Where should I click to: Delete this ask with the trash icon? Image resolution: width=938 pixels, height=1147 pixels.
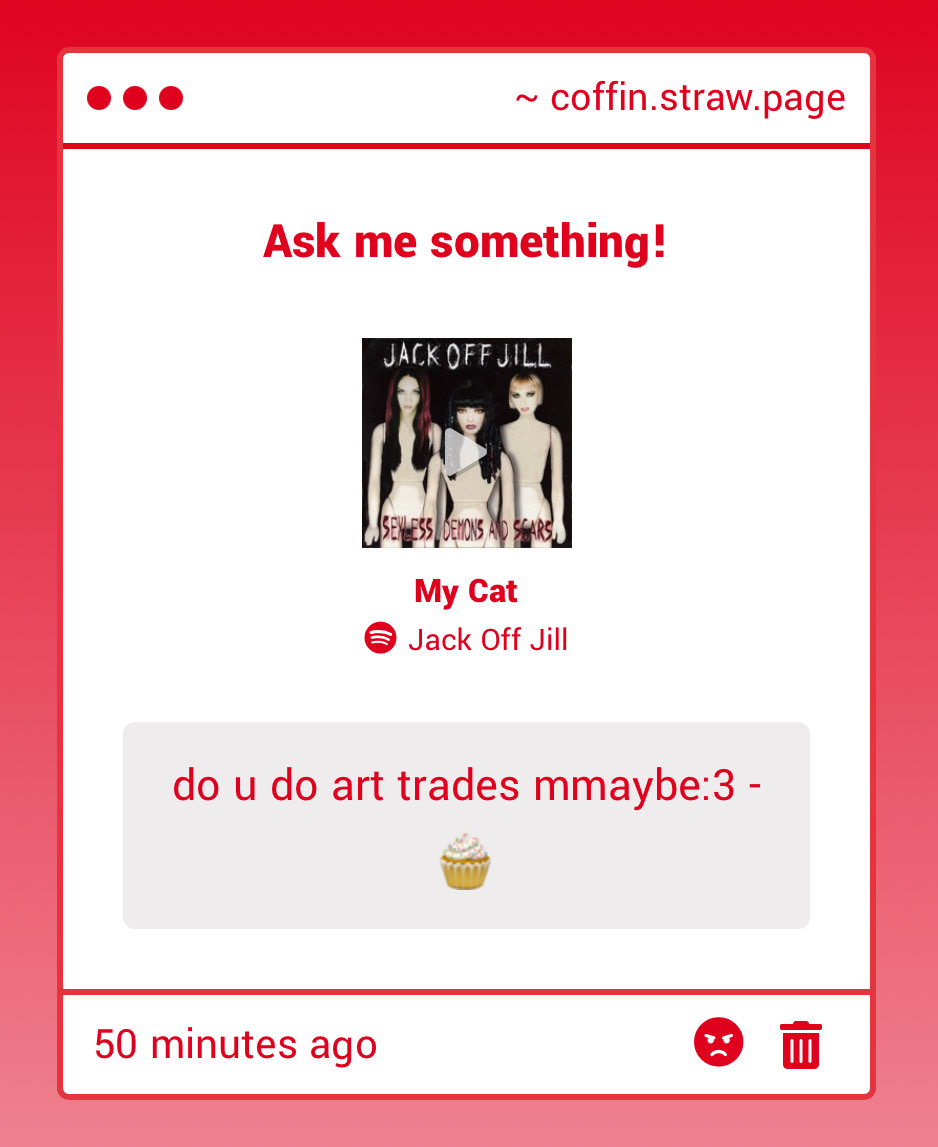tap(800, 1045)
